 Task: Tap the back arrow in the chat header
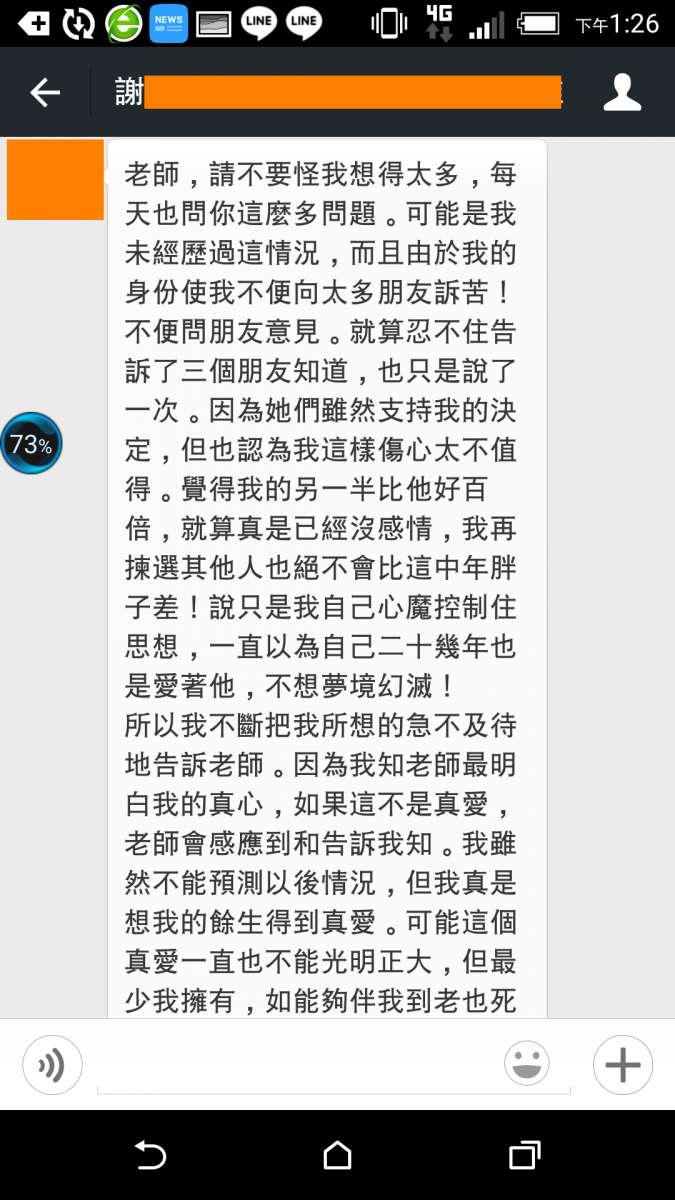tap(45, 93)
